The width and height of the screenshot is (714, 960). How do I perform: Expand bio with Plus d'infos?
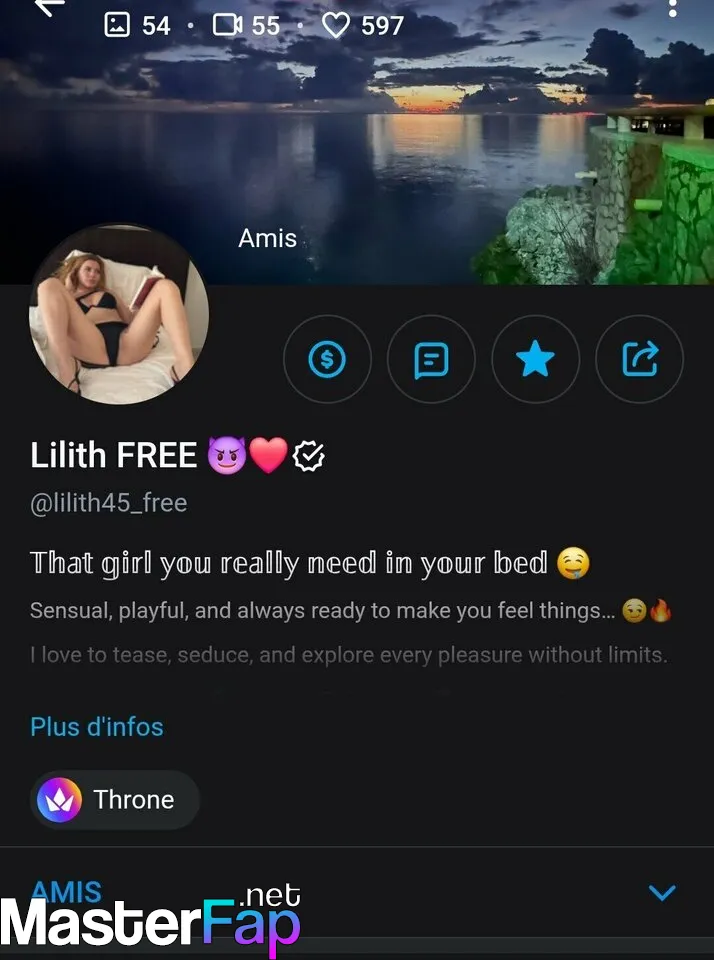[97, 727]
